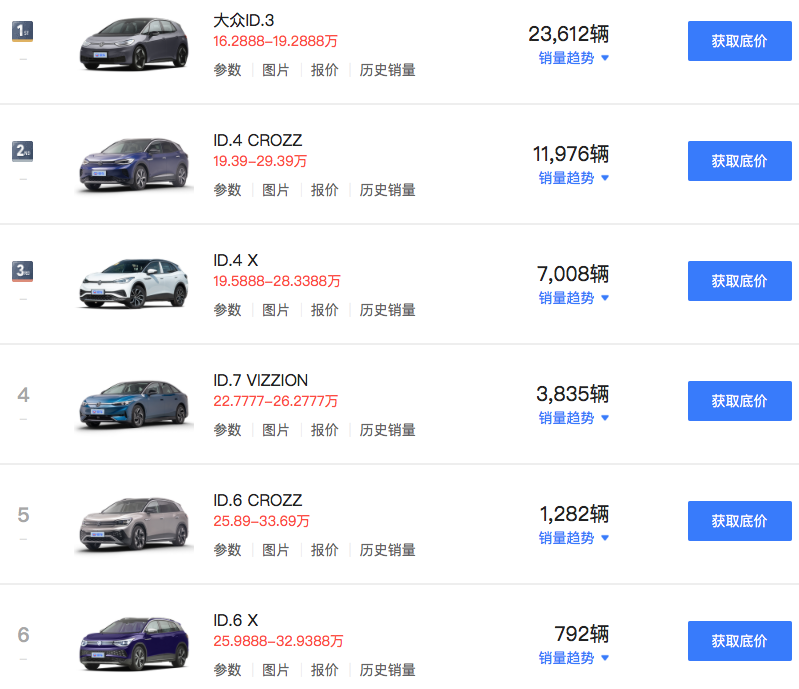Viewport: 799px width, 689px height.
Task: Get lowest price for ID.7 VIZZION
Action: 739,401
